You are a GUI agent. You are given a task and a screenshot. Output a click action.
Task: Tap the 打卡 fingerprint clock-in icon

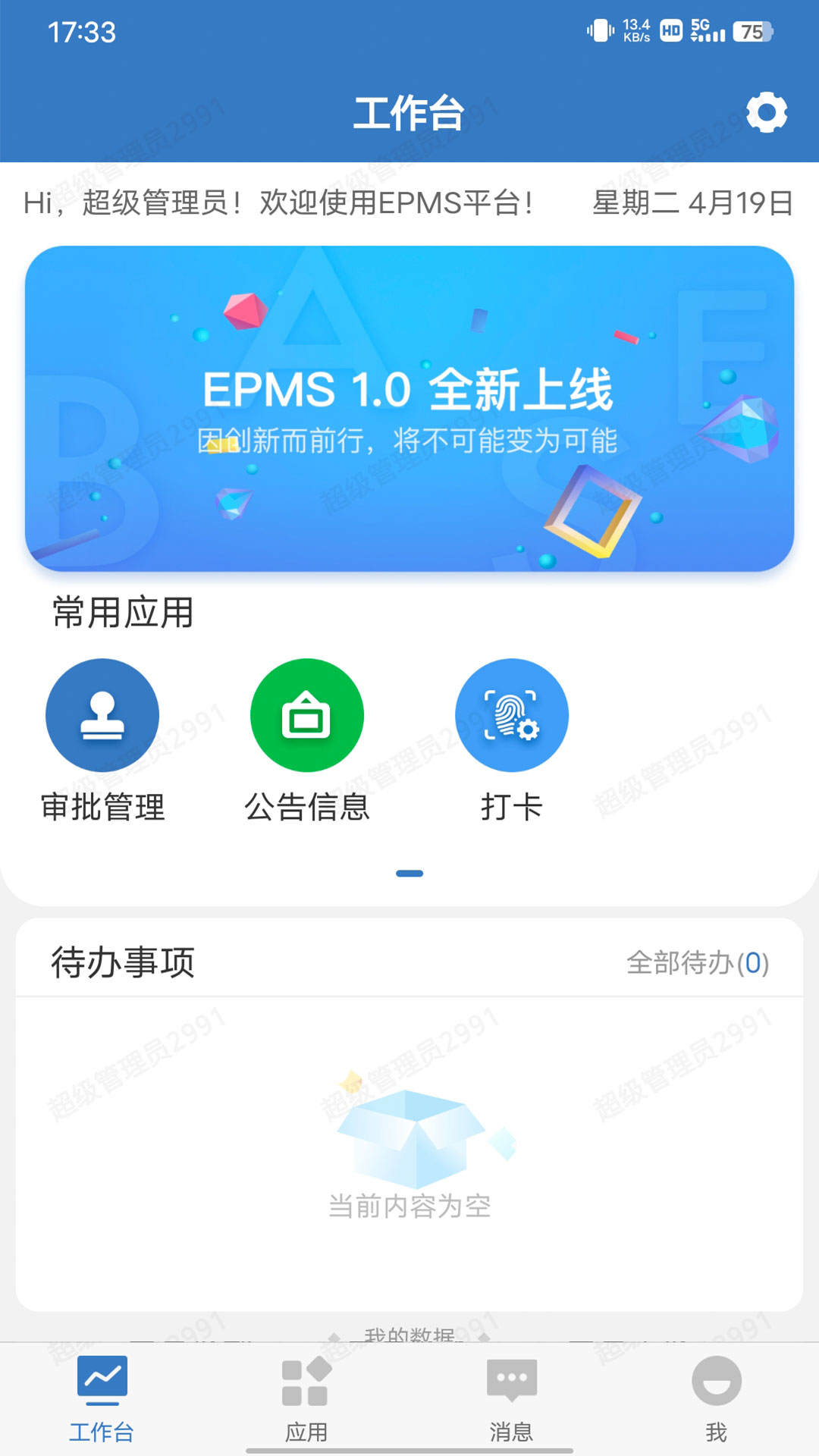point(512,714)
